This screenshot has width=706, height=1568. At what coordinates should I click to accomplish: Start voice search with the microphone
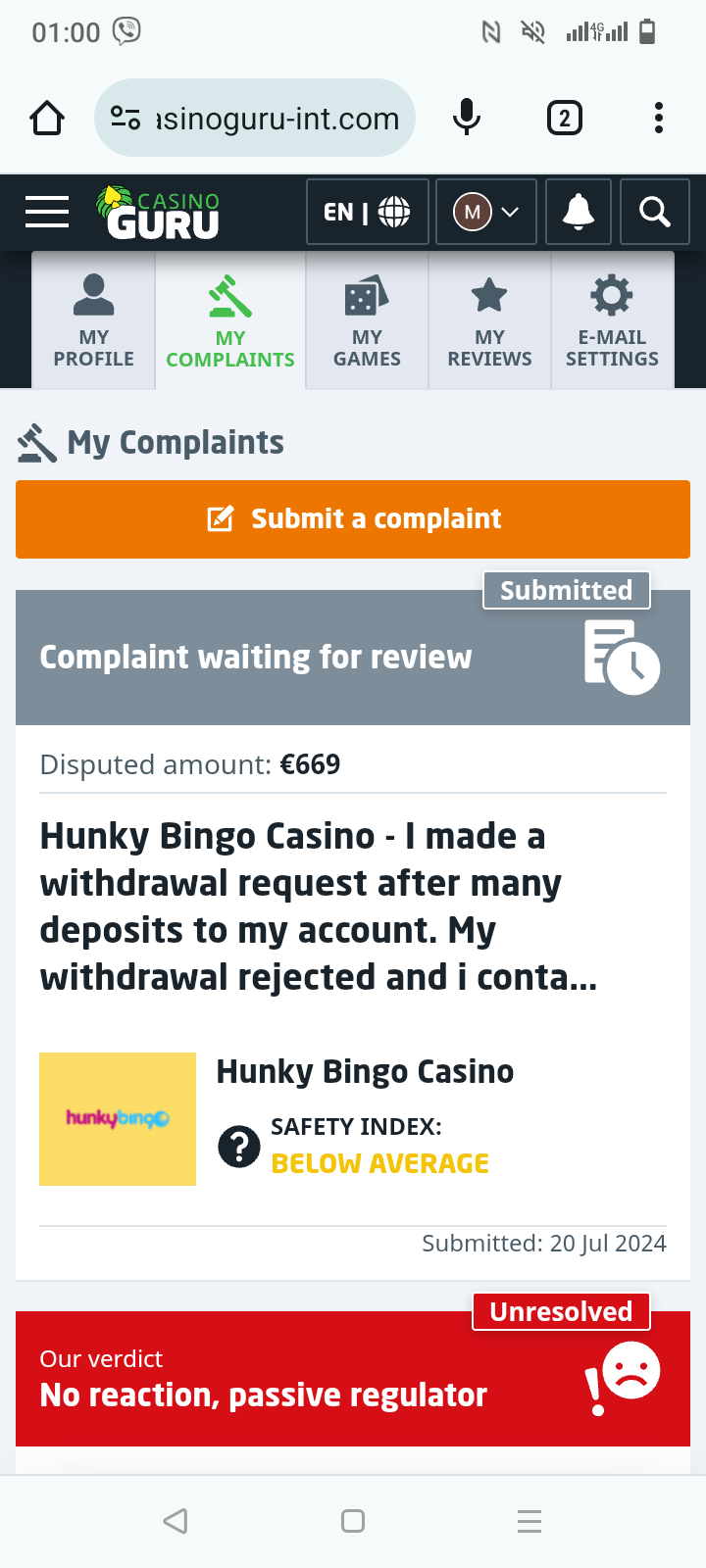(x=467, y=119)
